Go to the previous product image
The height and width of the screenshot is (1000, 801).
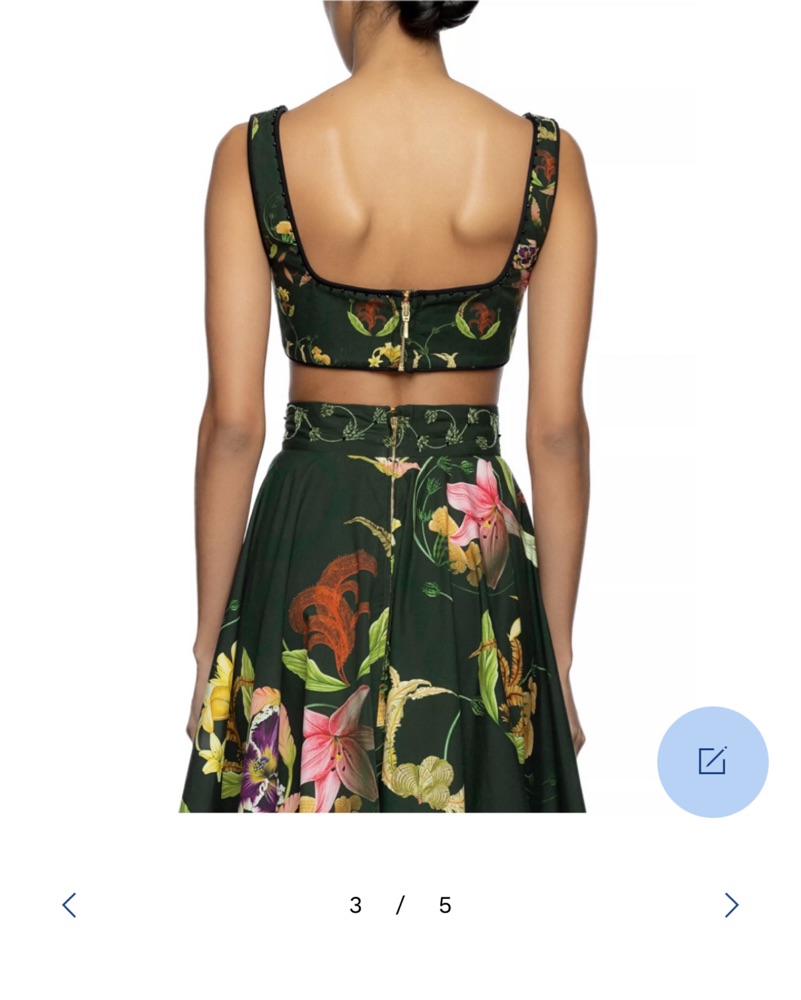pos(69,905)
